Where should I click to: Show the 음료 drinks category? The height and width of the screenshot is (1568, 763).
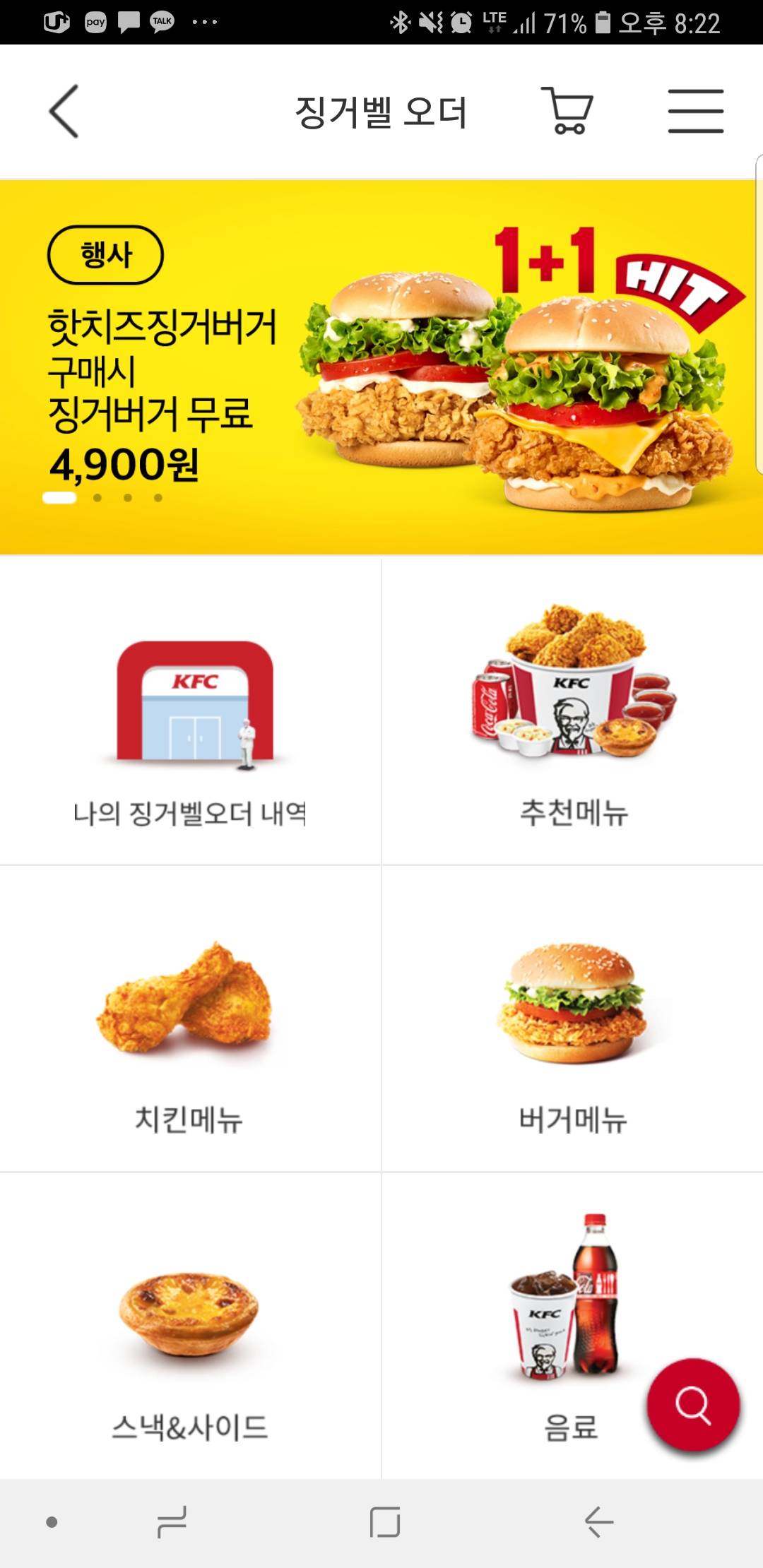coord(558,1328)
